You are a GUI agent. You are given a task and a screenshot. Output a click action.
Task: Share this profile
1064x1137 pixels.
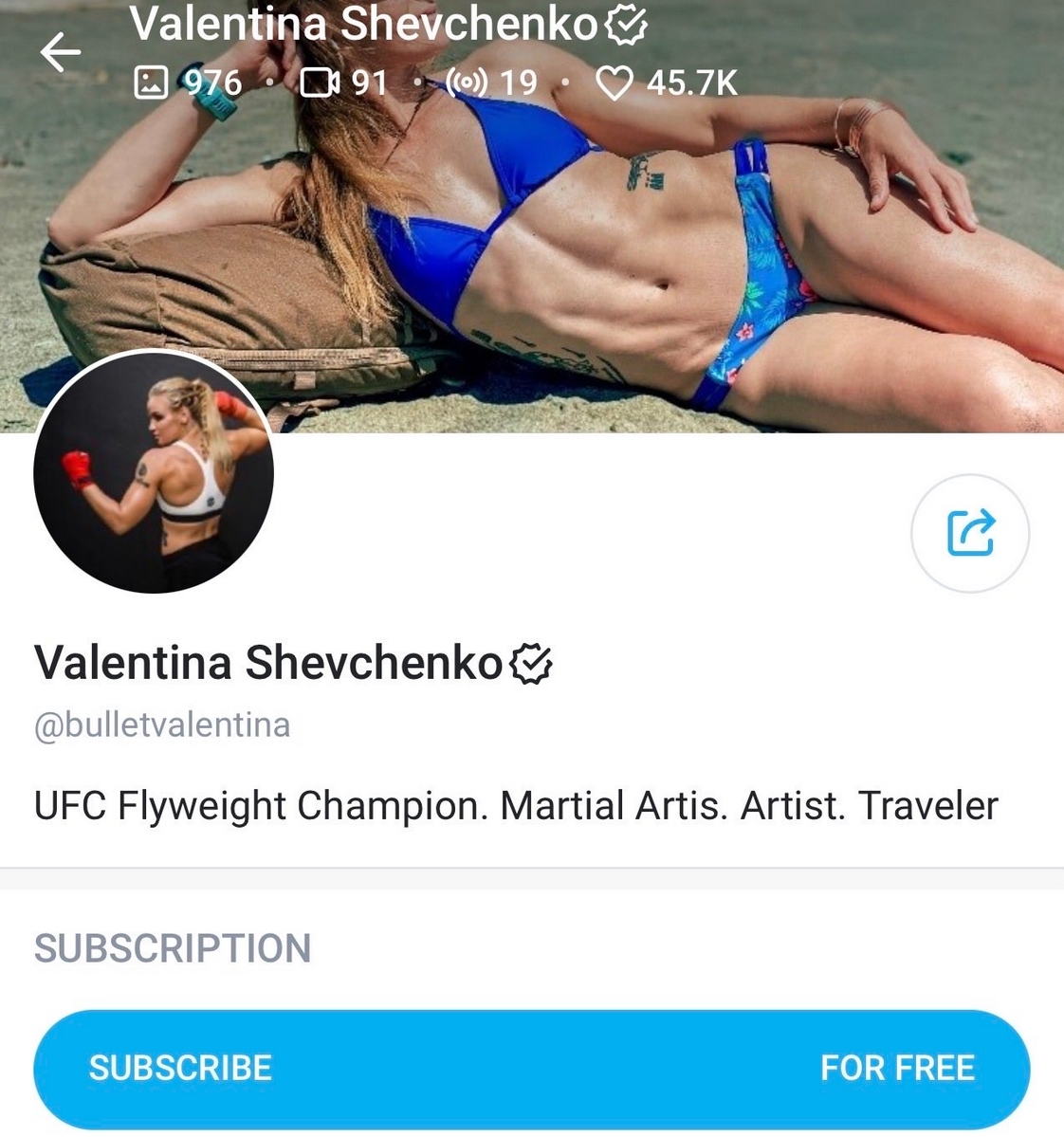point(970,533)
